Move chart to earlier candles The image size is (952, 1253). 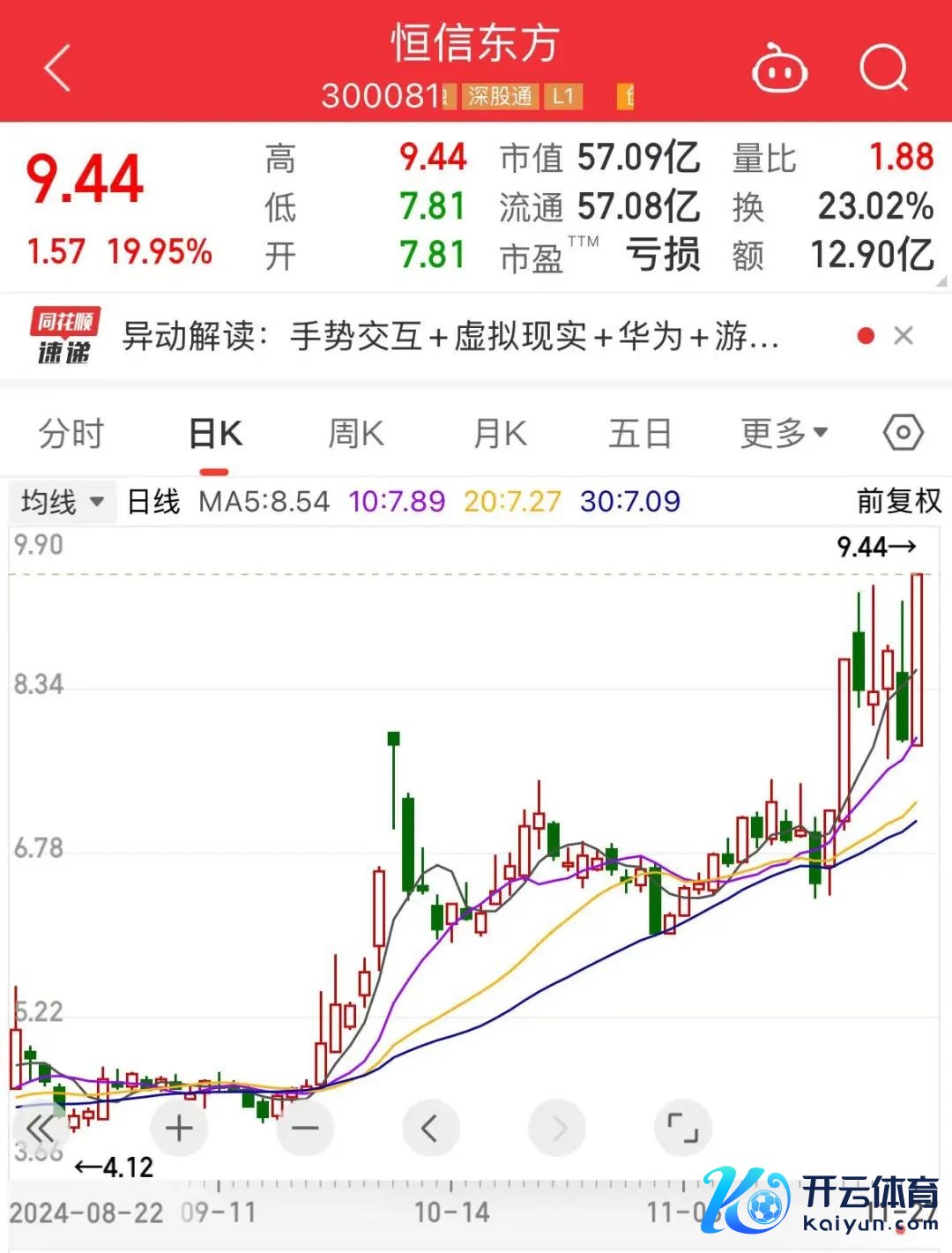pyautogui.click(x=430, y=1128)
